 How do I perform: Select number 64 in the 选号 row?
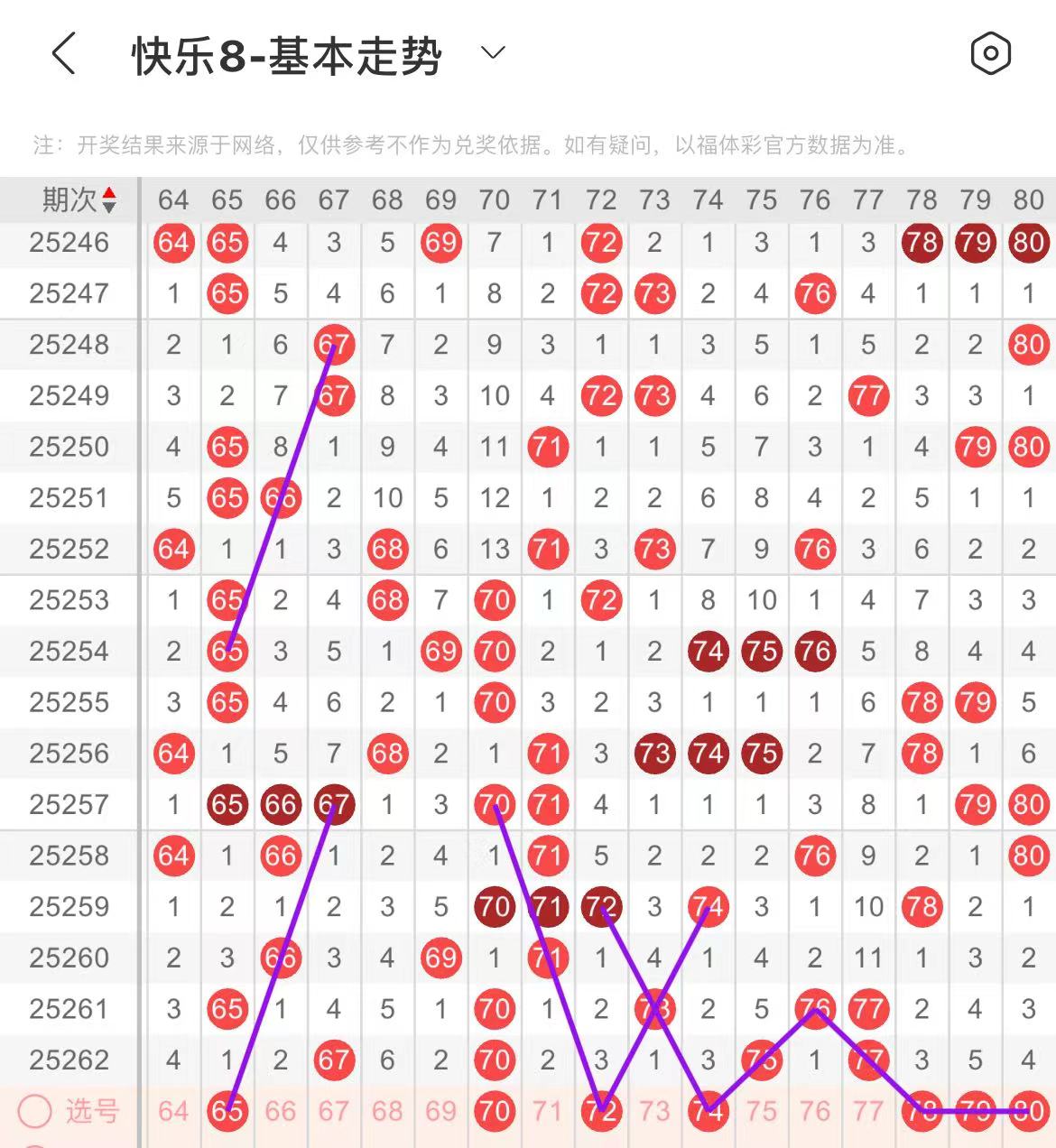coord(173,1111)
